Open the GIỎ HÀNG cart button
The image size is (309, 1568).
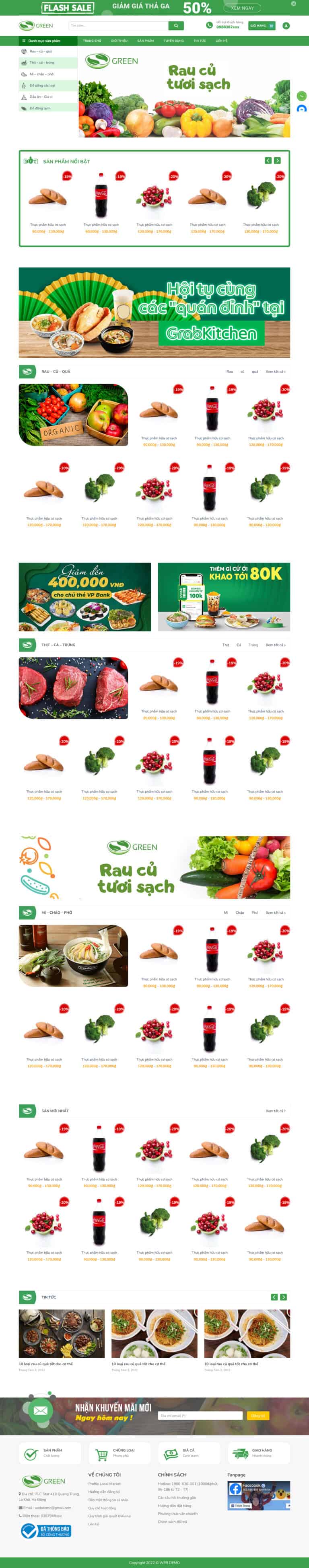point(262,26)
